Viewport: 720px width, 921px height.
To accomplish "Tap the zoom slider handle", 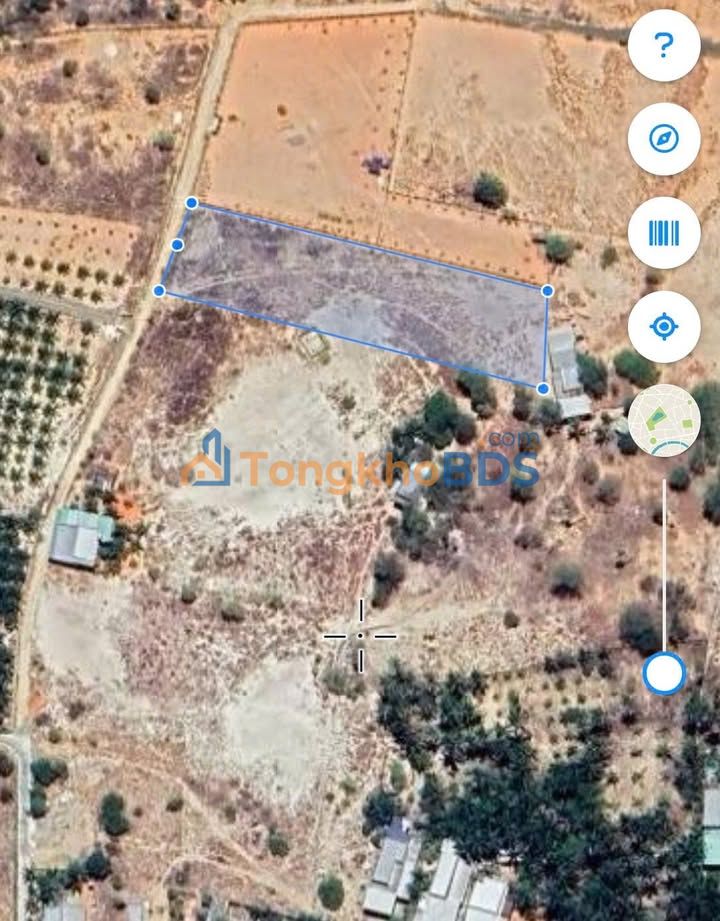I will tap(664, 673).
